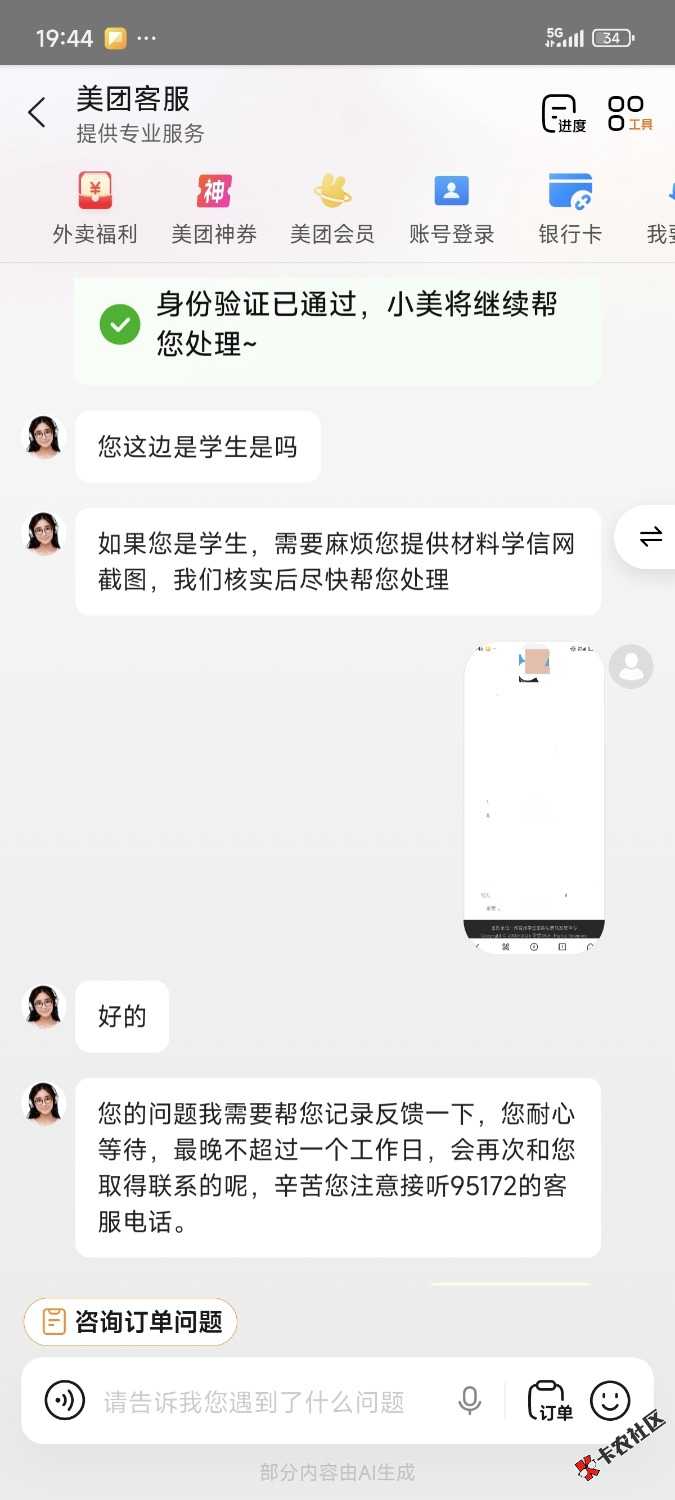
Task: Tap the microphone icon
Action: coord(470,1401)
